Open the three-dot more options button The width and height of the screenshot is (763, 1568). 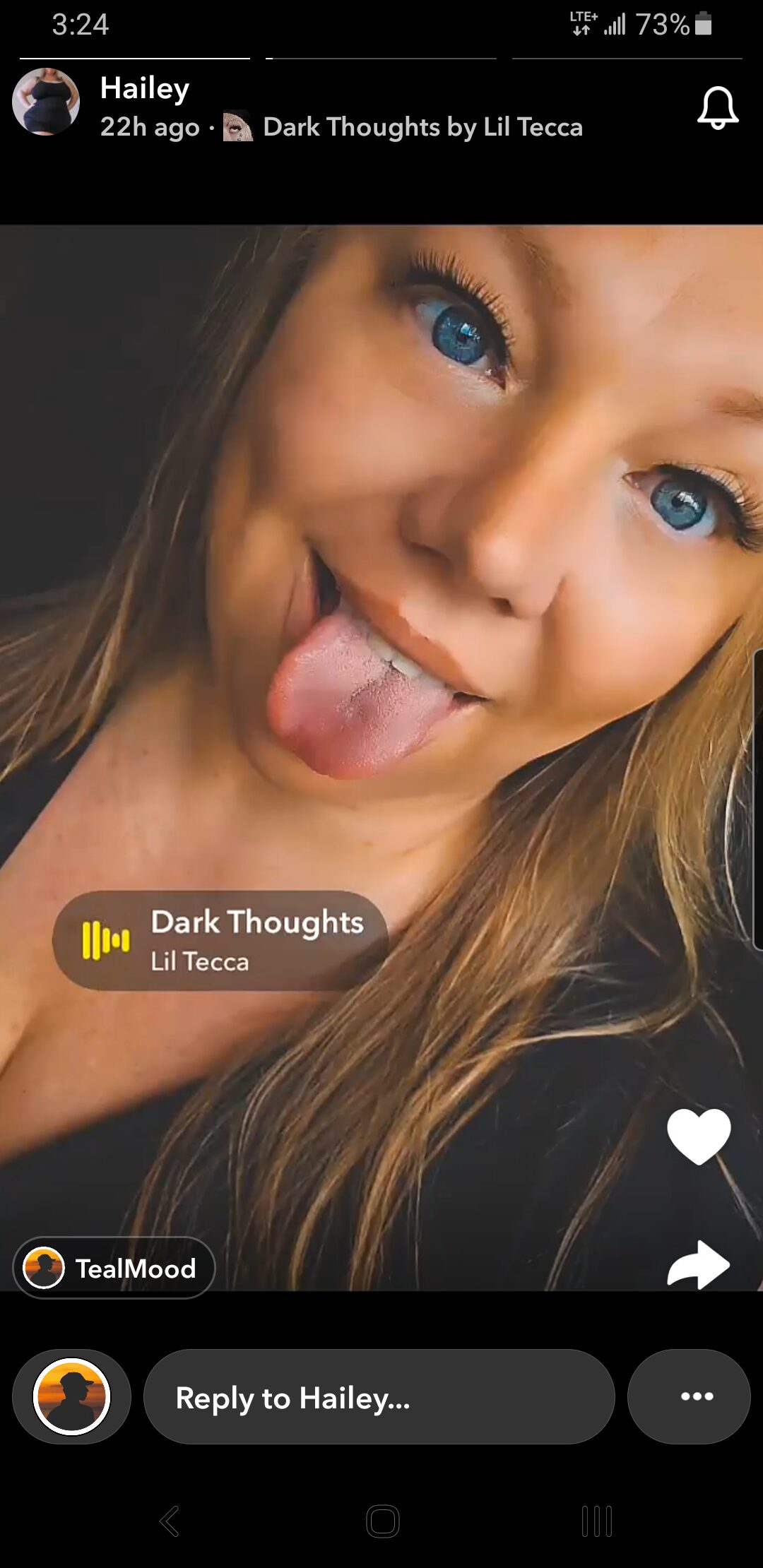click(x=689, y=1397)
